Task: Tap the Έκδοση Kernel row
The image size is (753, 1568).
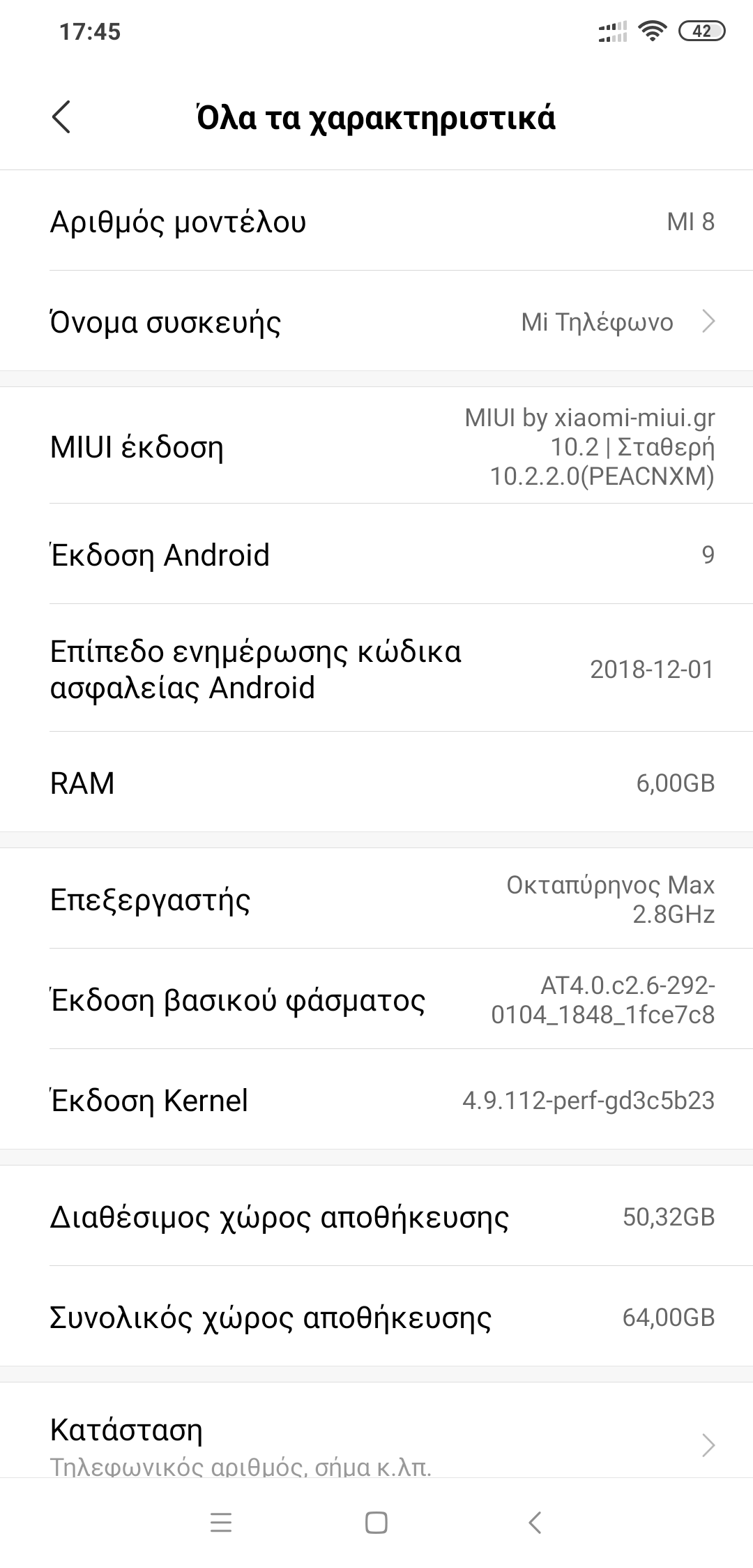Action: click(x=376, y=1101)
